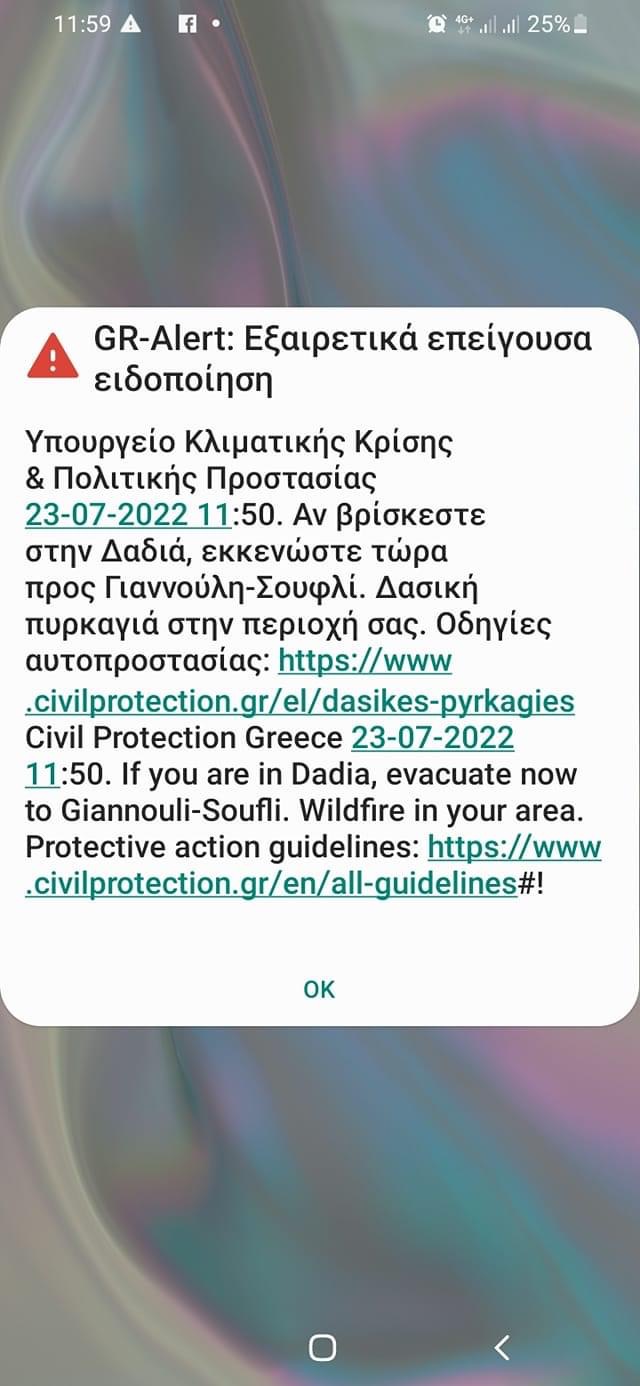Tap the date link after Civil Protection Greece

(432, 738)
